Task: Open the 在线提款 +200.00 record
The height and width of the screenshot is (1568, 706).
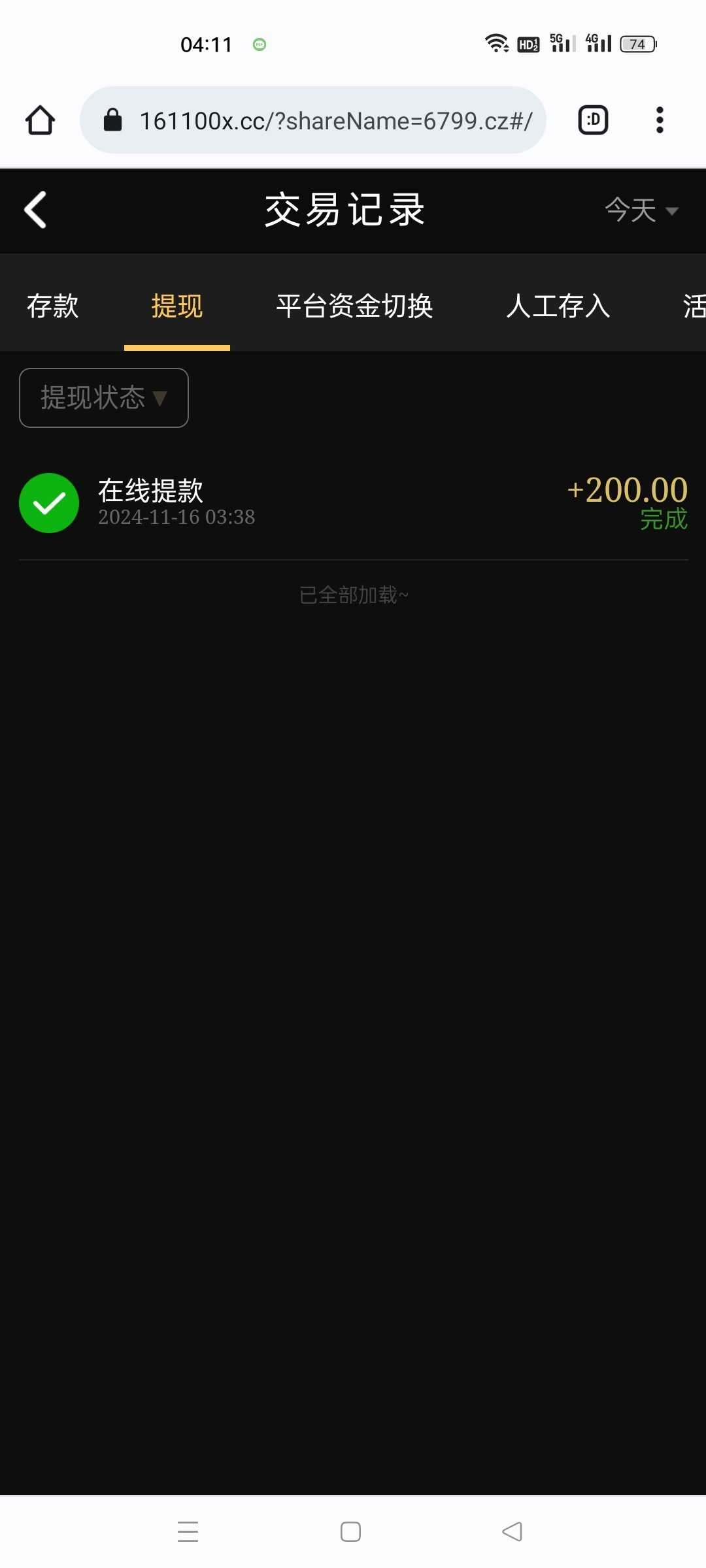Action: coord(353,503)
